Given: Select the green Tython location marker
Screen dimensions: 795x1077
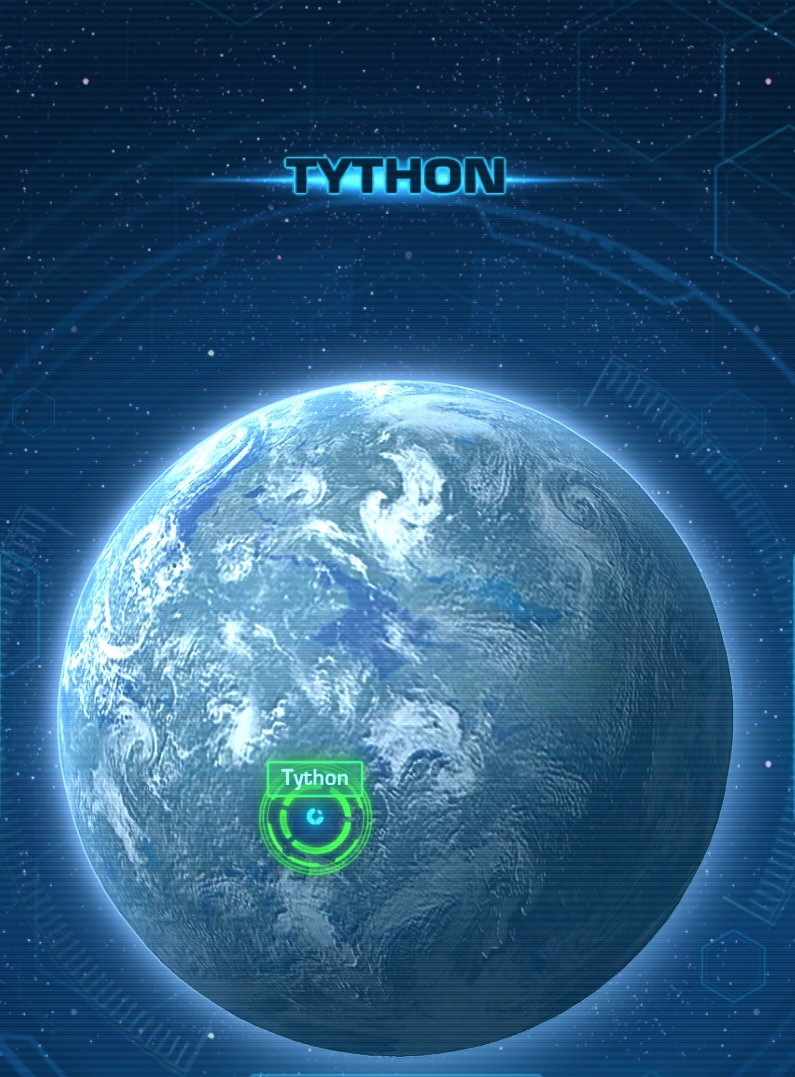Looking at the screenshot, I should [x=315, y=818].
